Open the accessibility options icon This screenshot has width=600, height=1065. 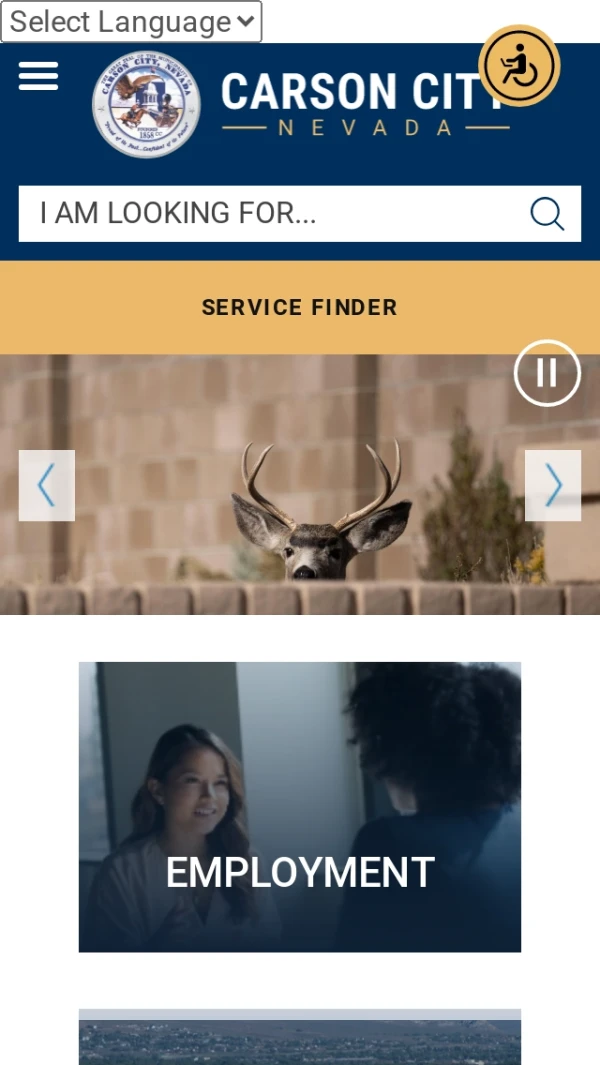[x=519, y=66]
